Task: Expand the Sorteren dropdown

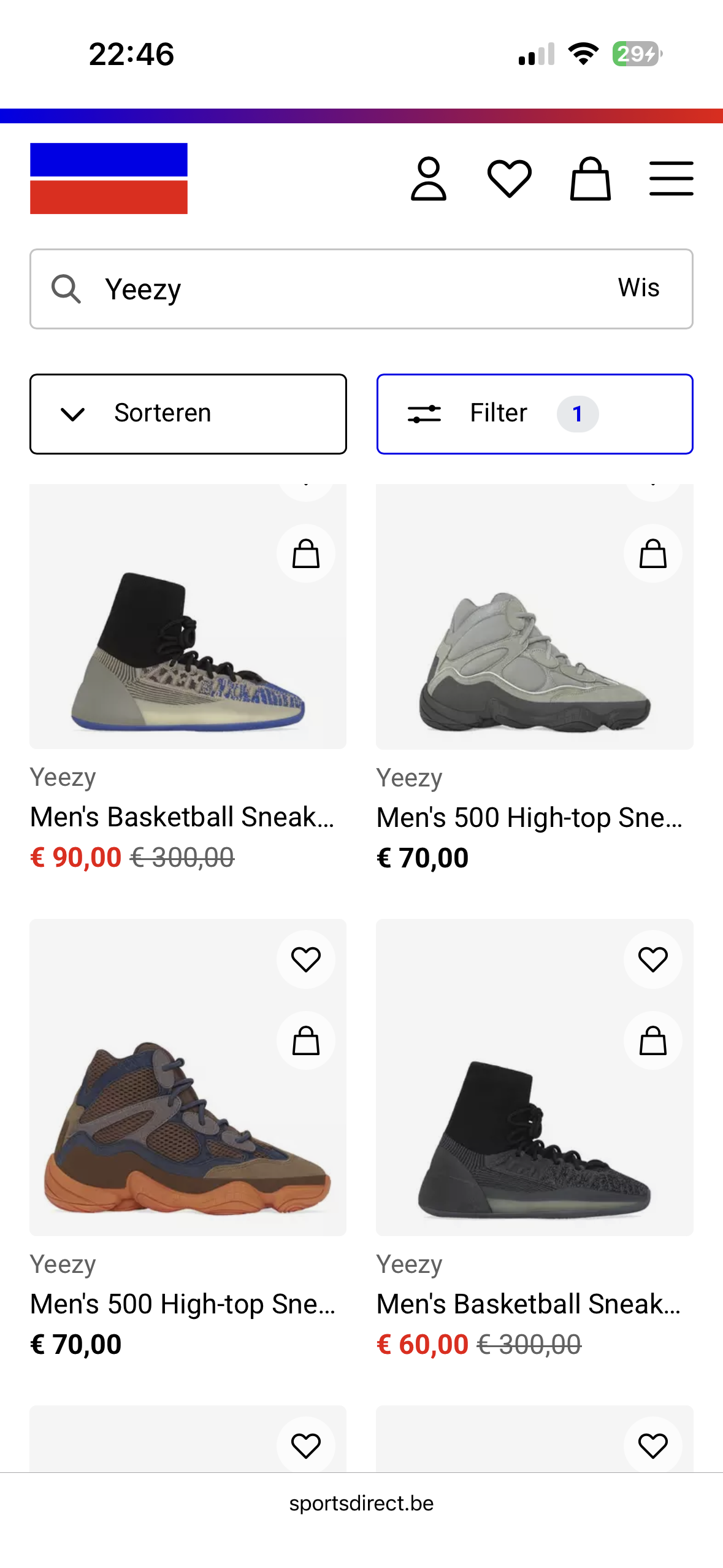Action: (x=188, y=414)
